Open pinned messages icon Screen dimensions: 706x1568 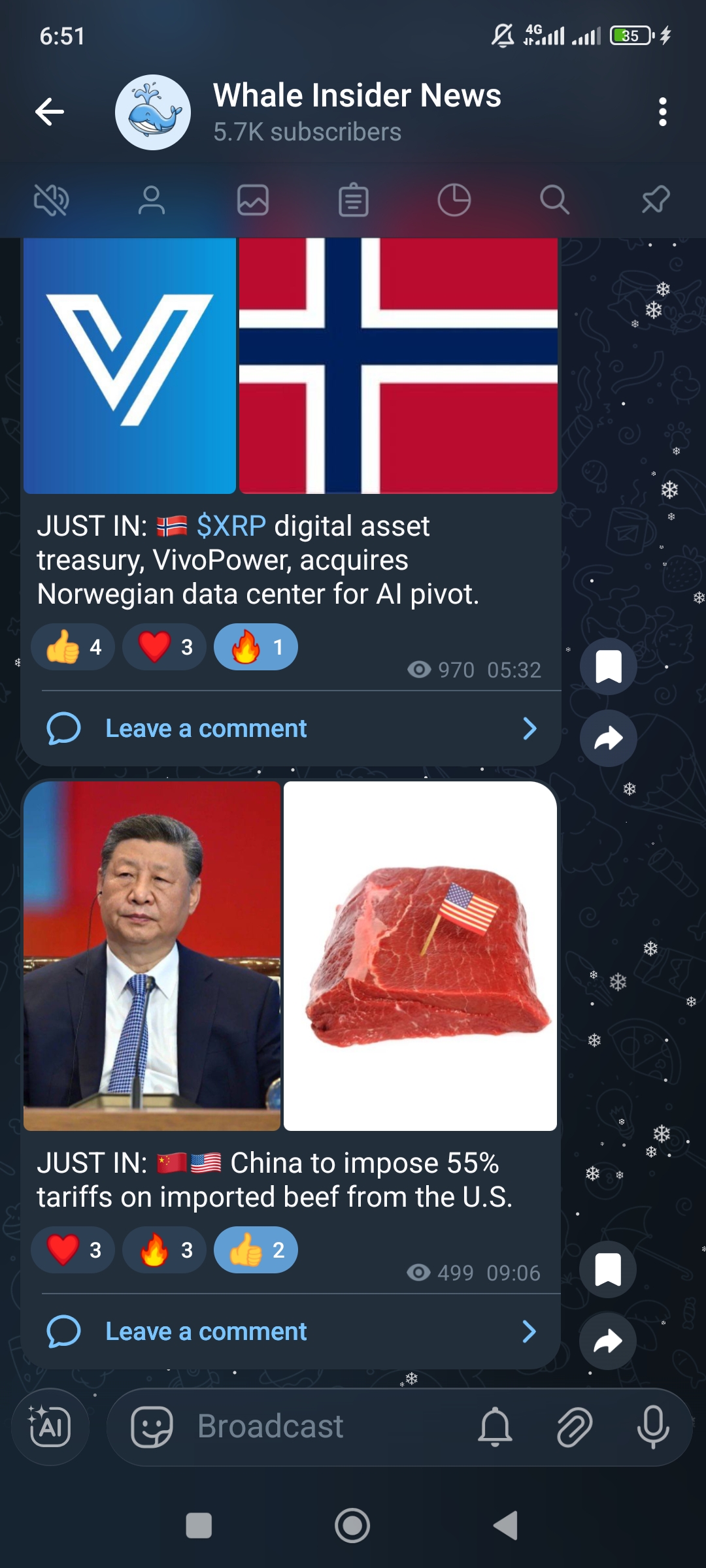pos(655,200)
